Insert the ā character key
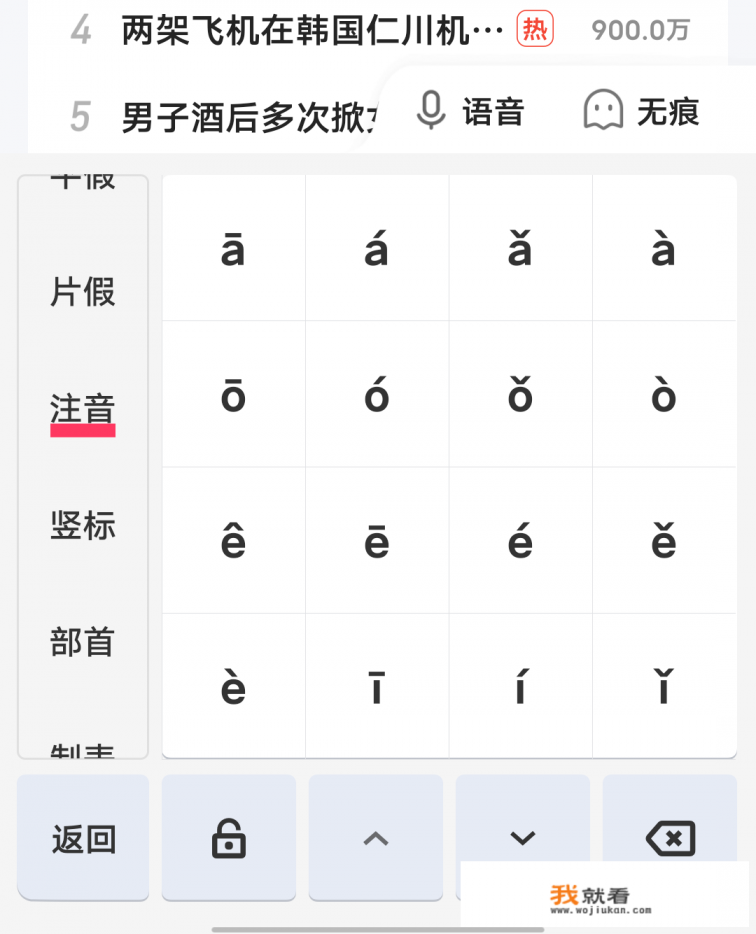 tap(232, 248)
